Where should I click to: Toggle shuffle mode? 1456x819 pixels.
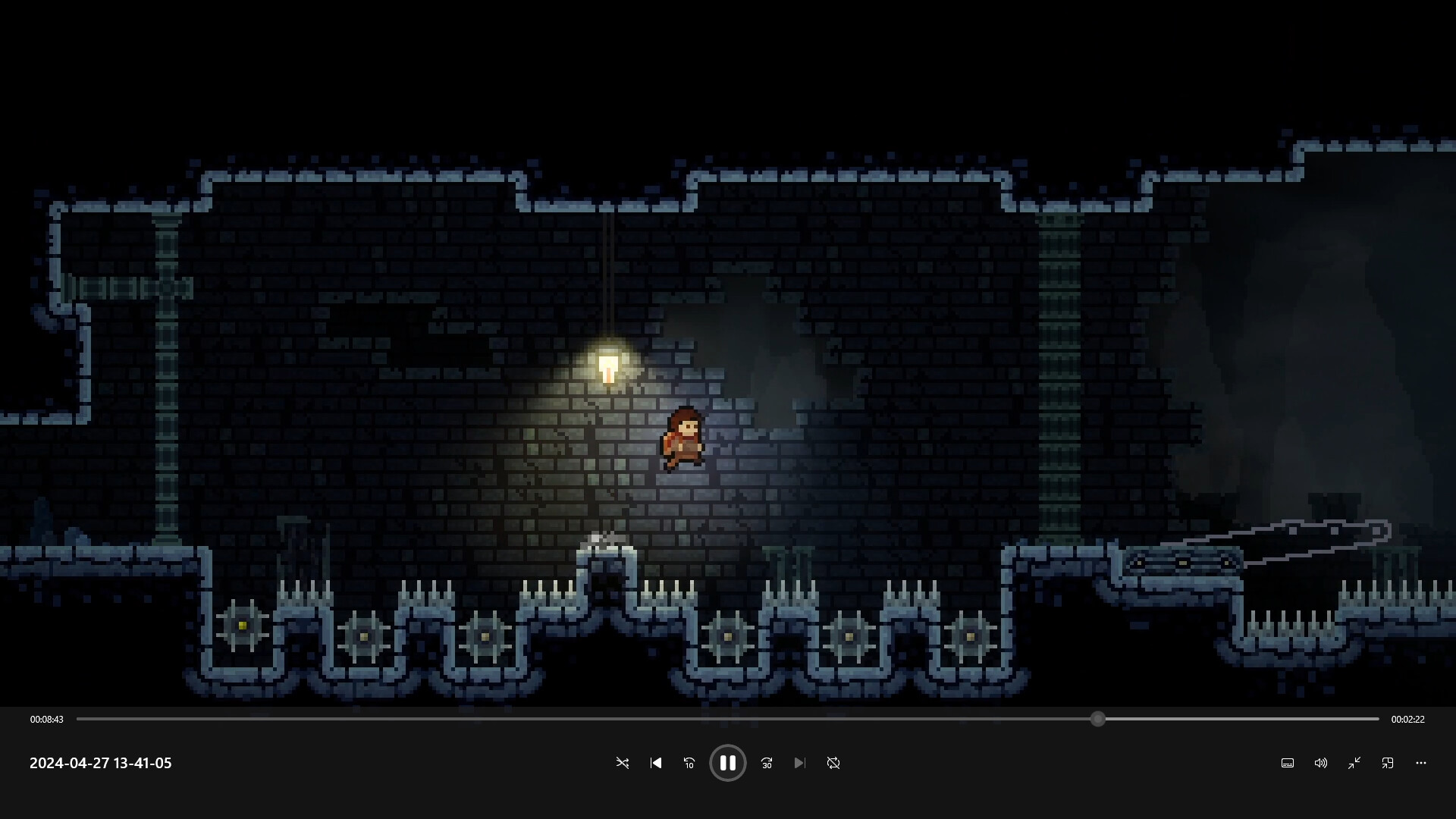pos(623,763)
